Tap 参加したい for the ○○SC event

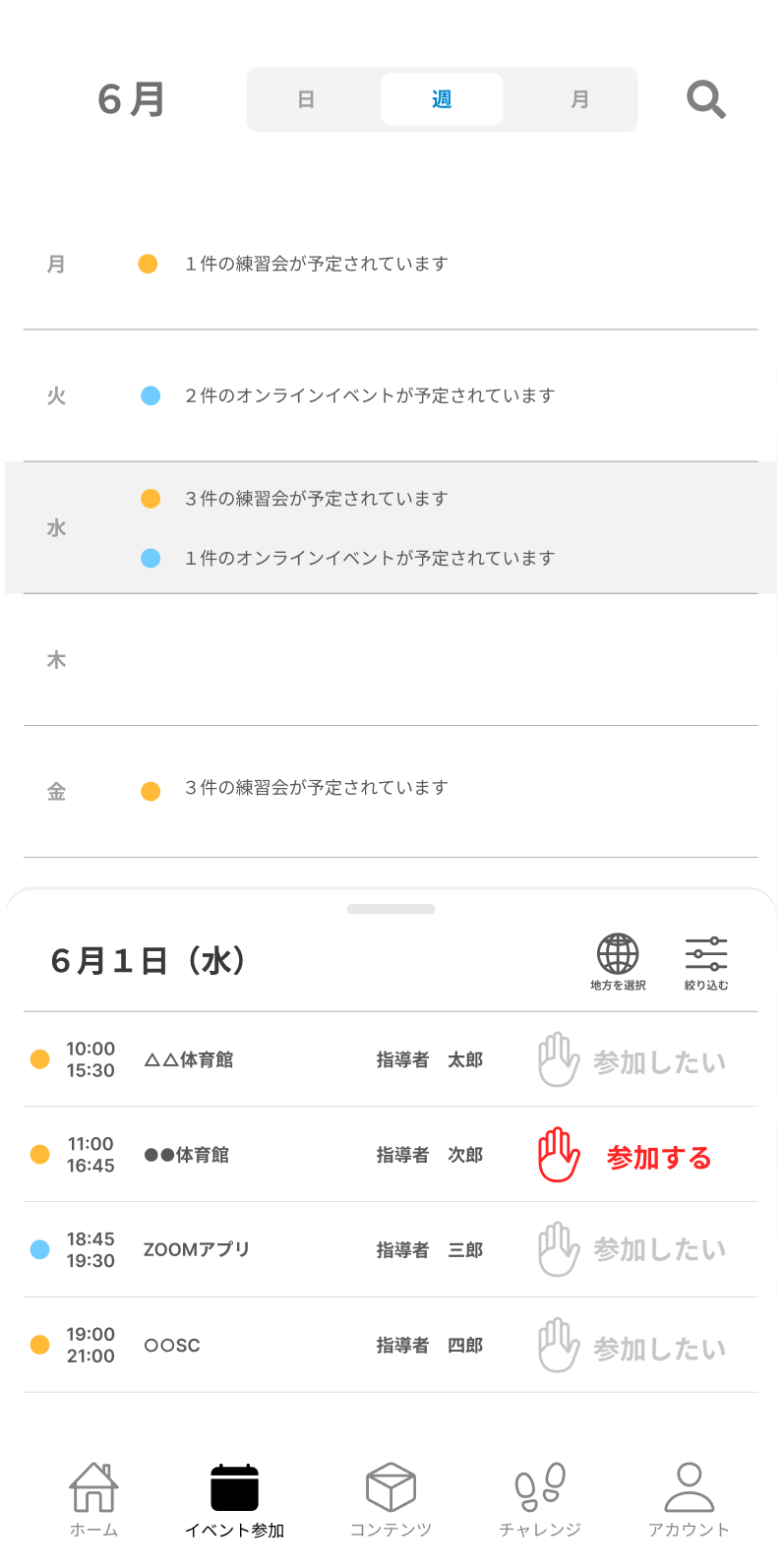(x=633, y=1346)
